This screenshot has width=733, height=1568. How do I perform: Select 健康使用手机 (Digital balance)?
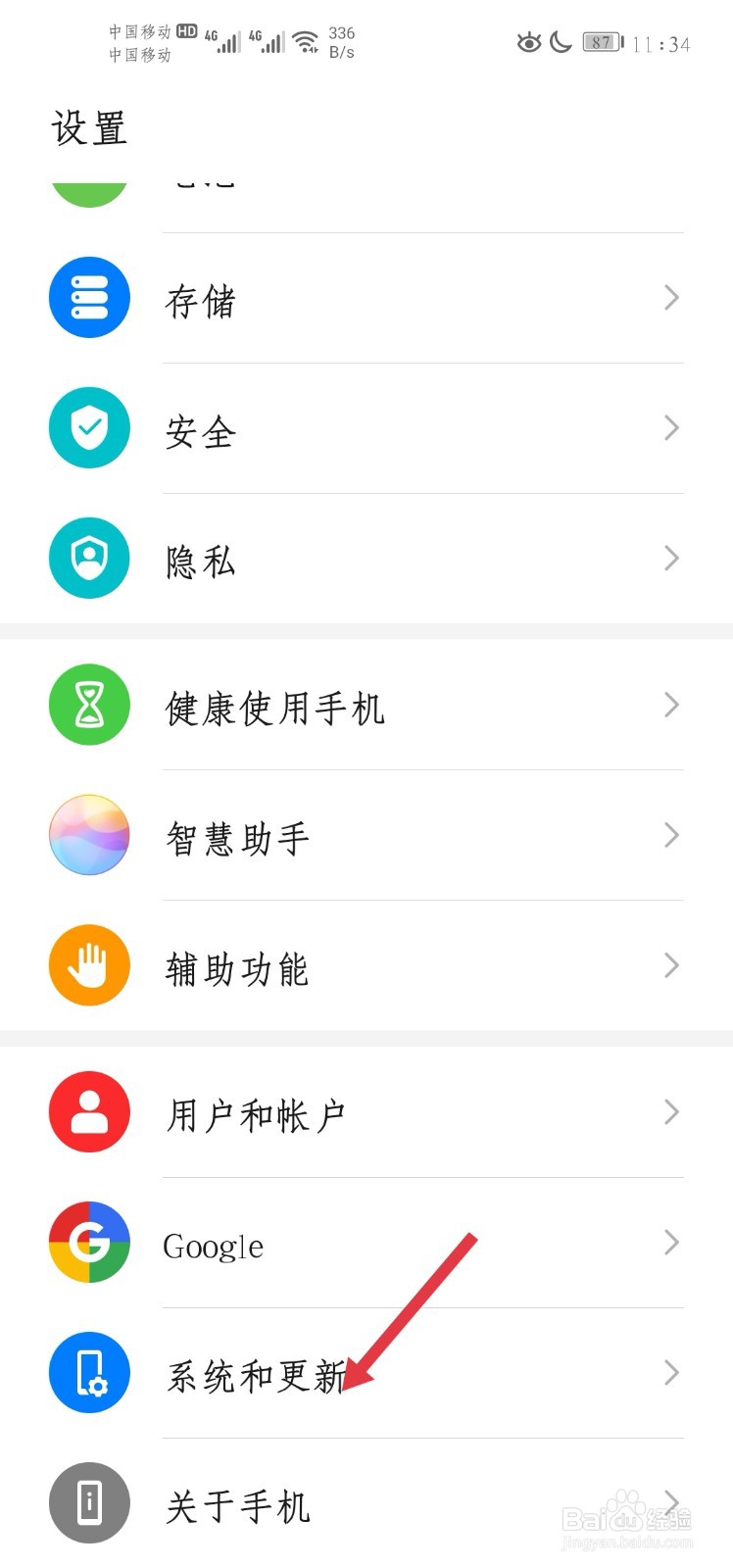click(274, 707)
